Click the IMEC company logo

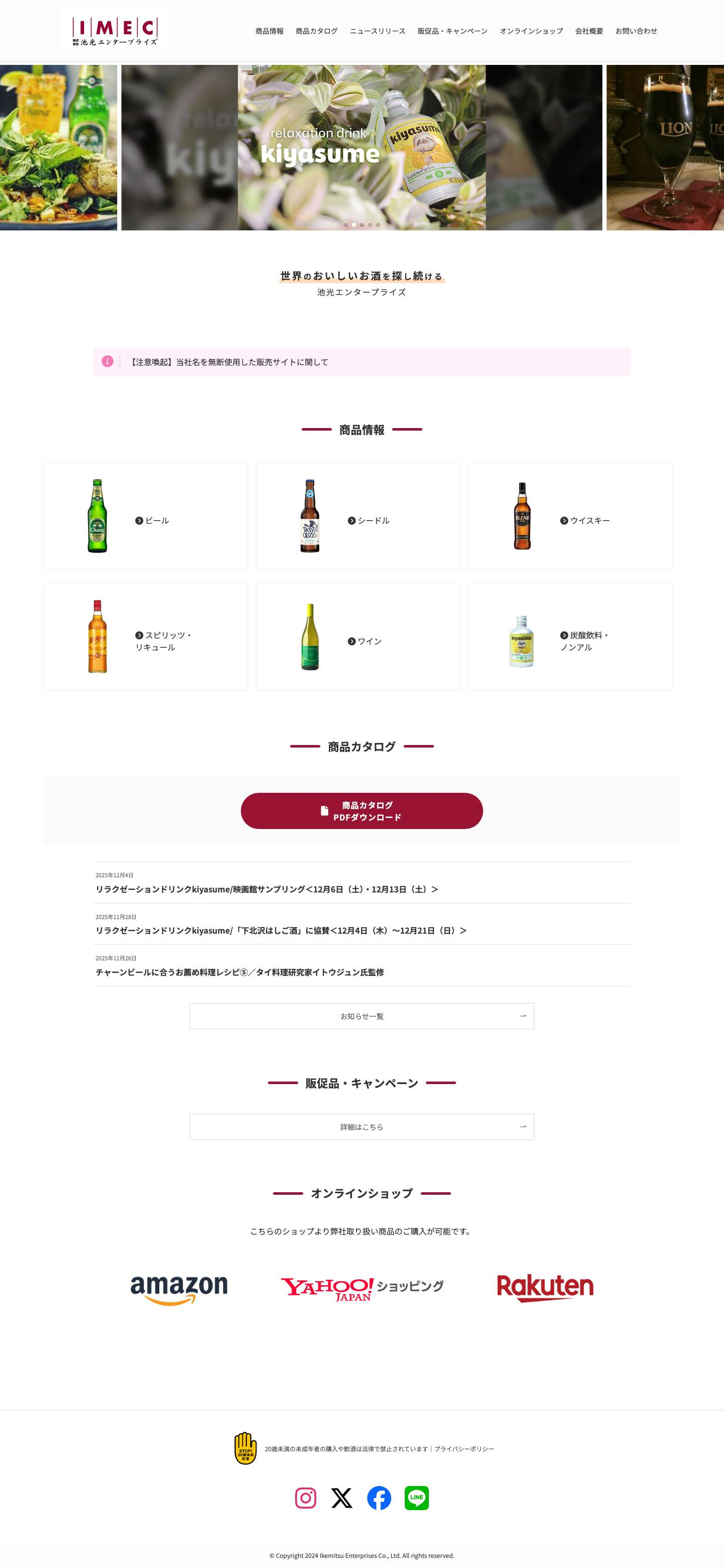coord(115,30)
